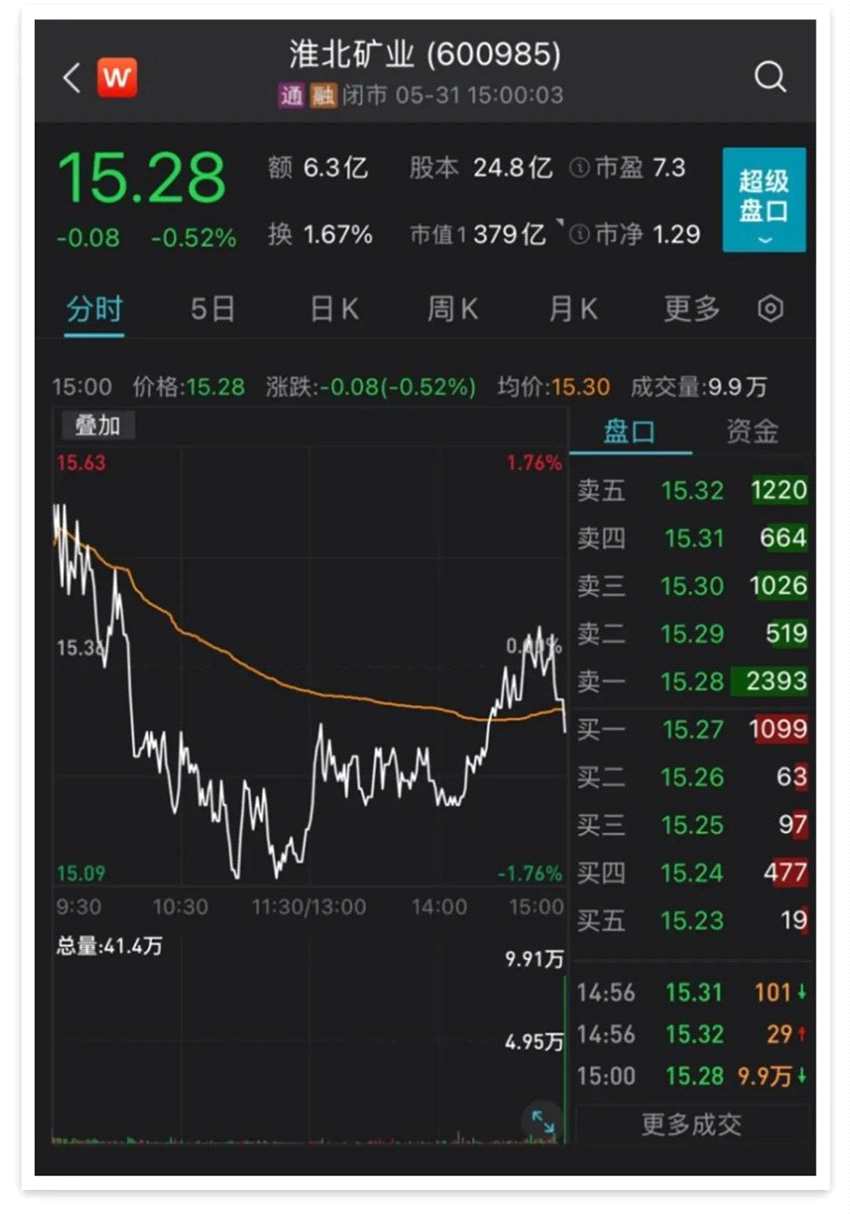
Task: Click the back arrow to exit stock page
Action: click(70, 77)
